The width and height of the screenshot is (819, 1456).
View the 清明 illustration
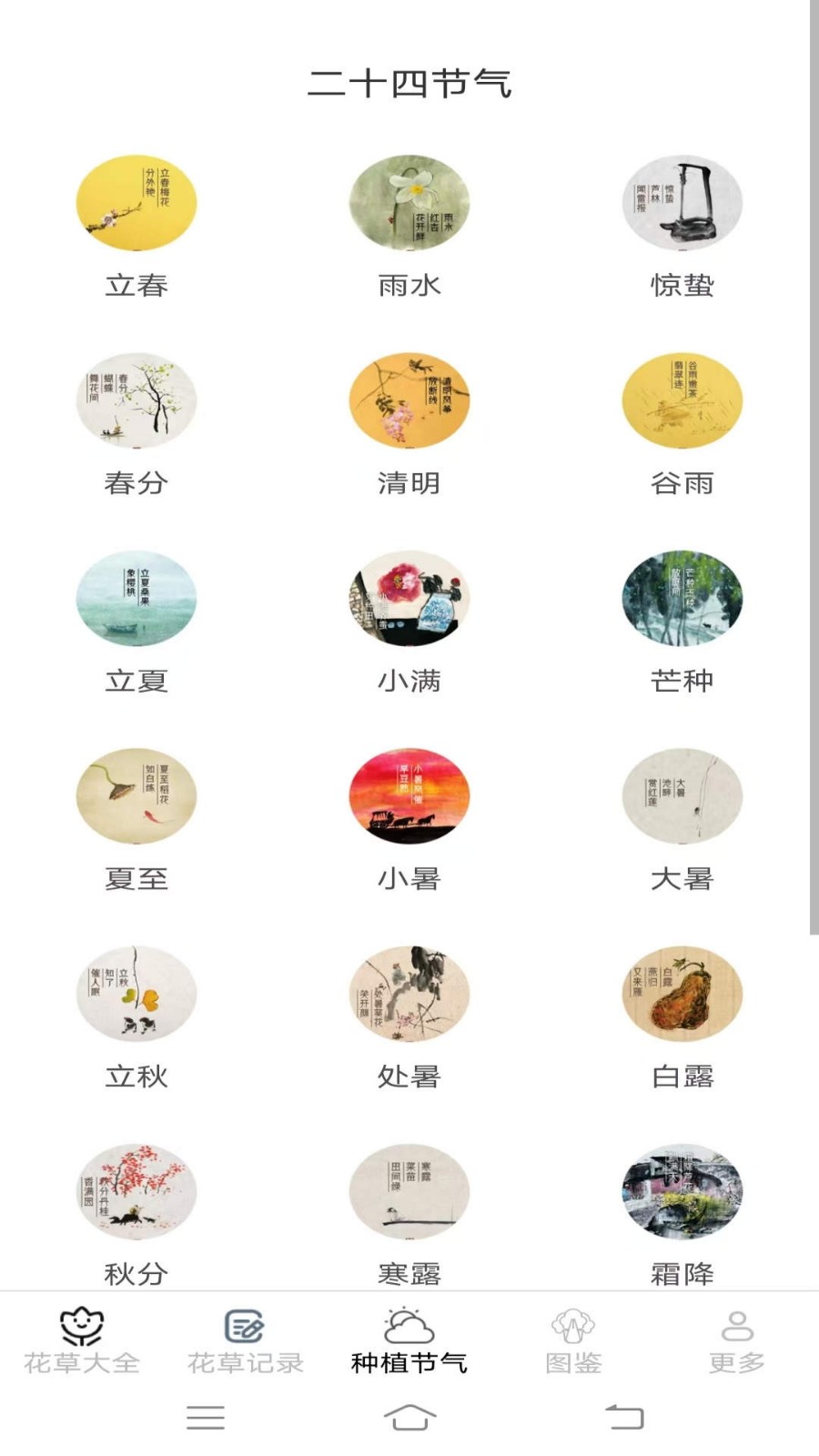[x=409, y=400]
